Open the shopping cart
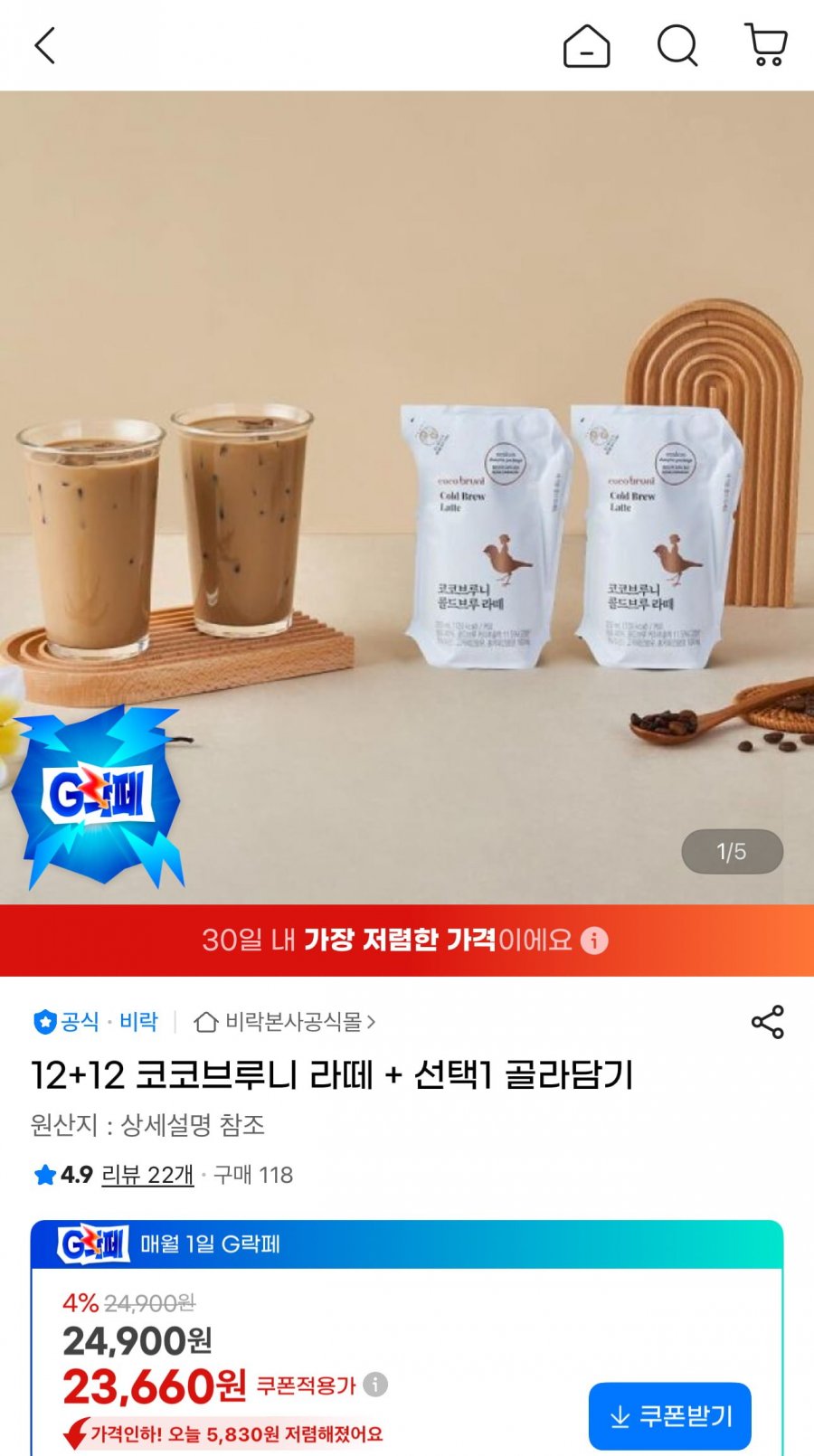This screenshot has width=814, height=1456. (x=766, y=46)
